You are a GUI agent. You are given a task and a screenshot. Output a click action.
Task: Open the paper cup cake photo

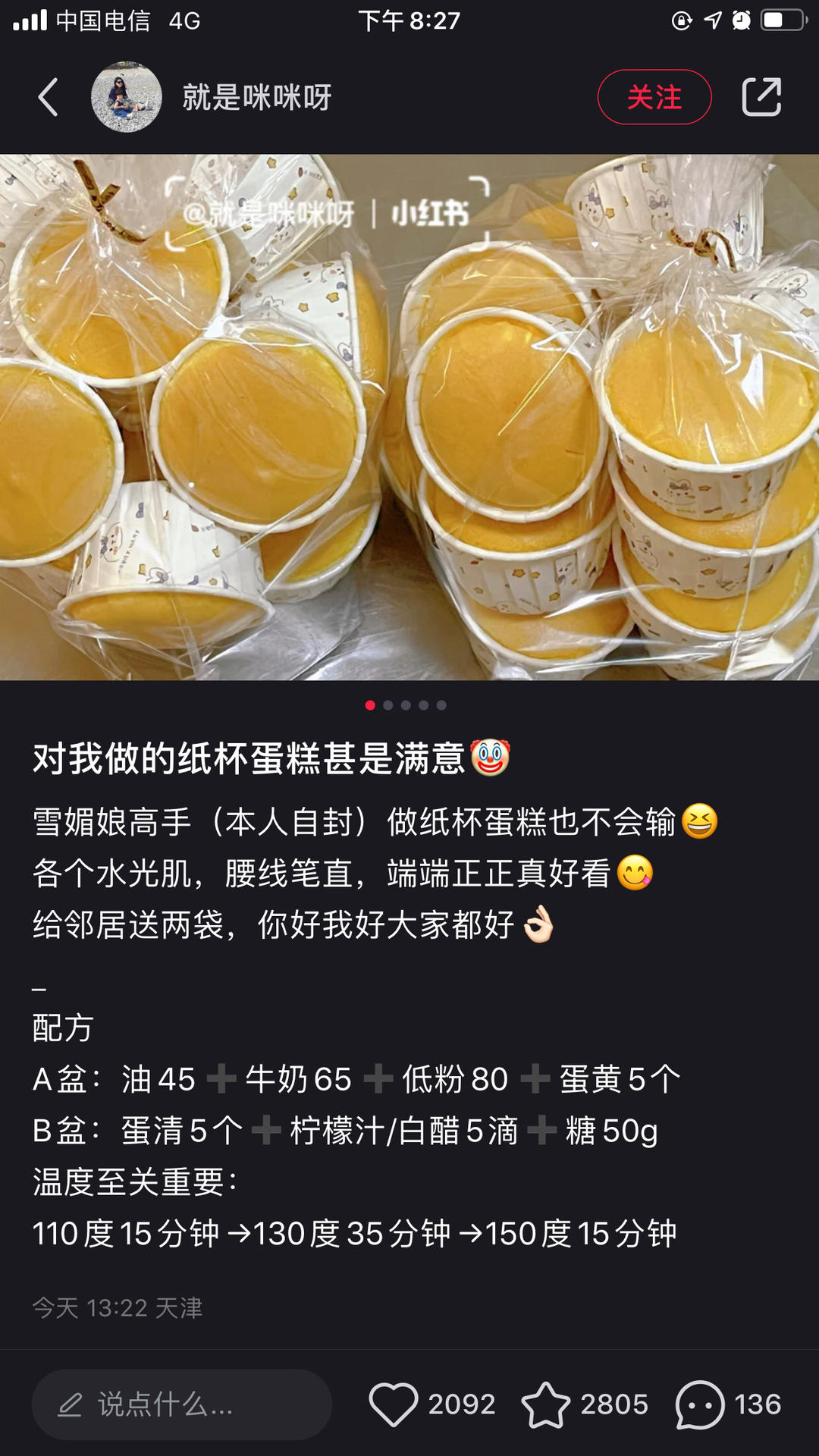409,417
